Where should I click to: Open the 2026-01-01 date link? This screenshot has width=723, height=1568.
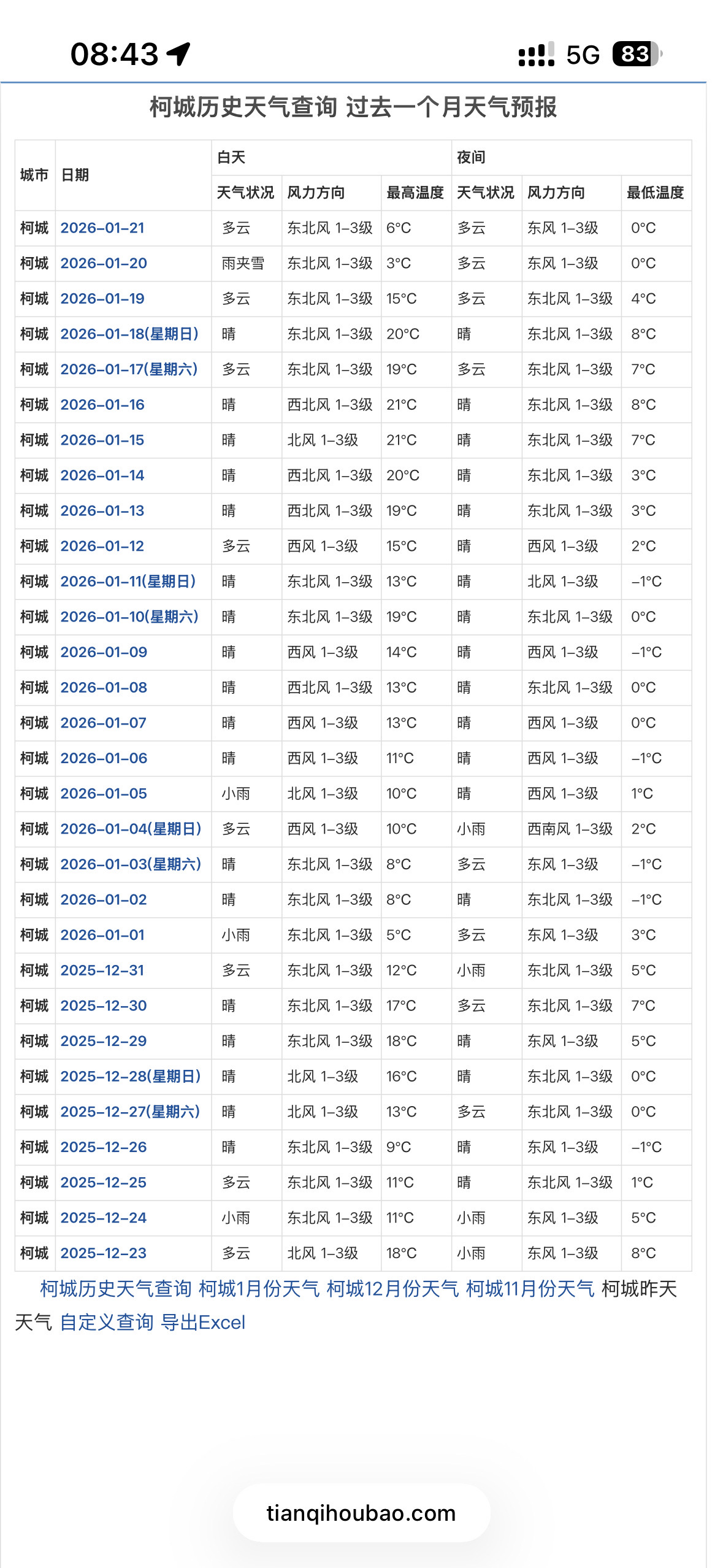click(x=102, y=936)
